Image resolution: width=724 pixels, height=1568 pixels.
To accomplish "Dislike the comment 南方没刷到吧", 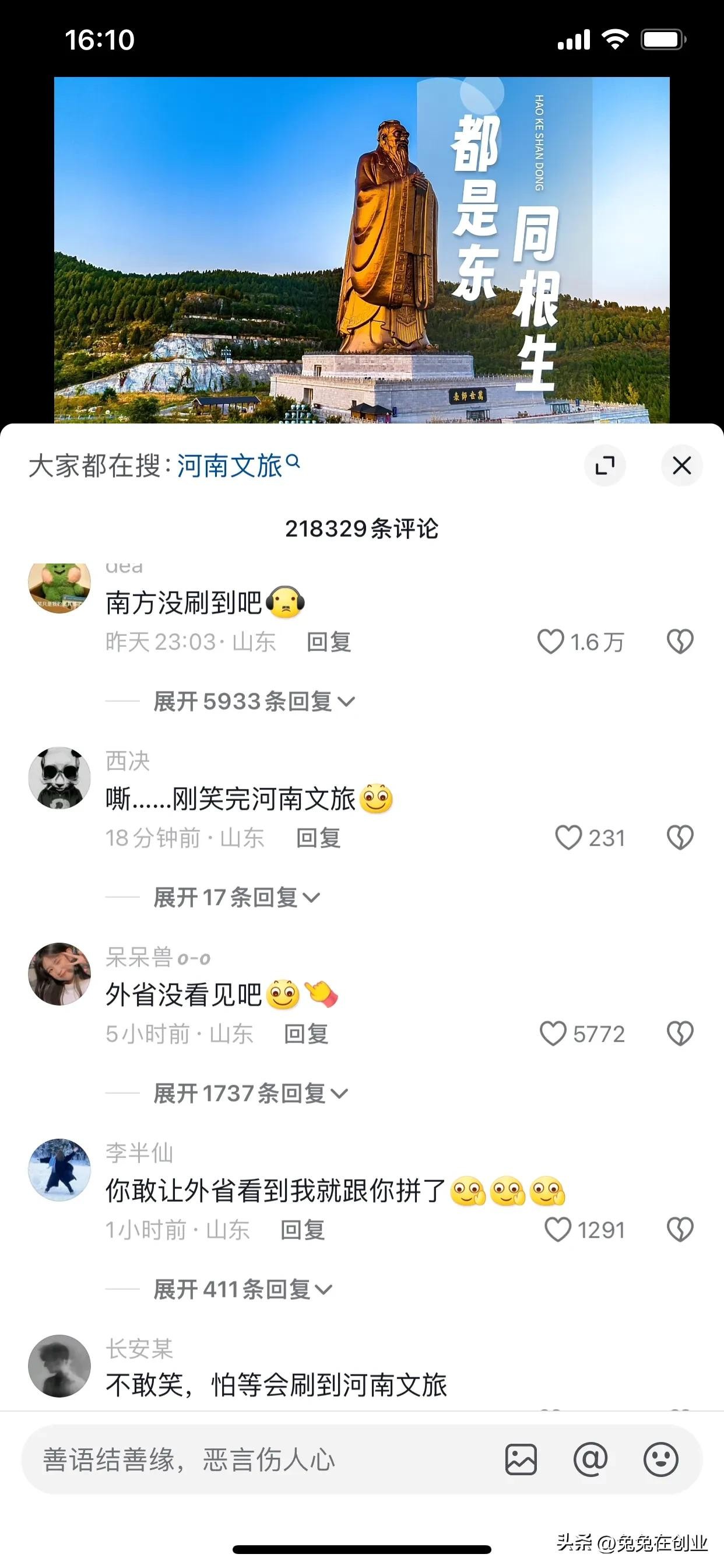I will click(x=680, y=642).
